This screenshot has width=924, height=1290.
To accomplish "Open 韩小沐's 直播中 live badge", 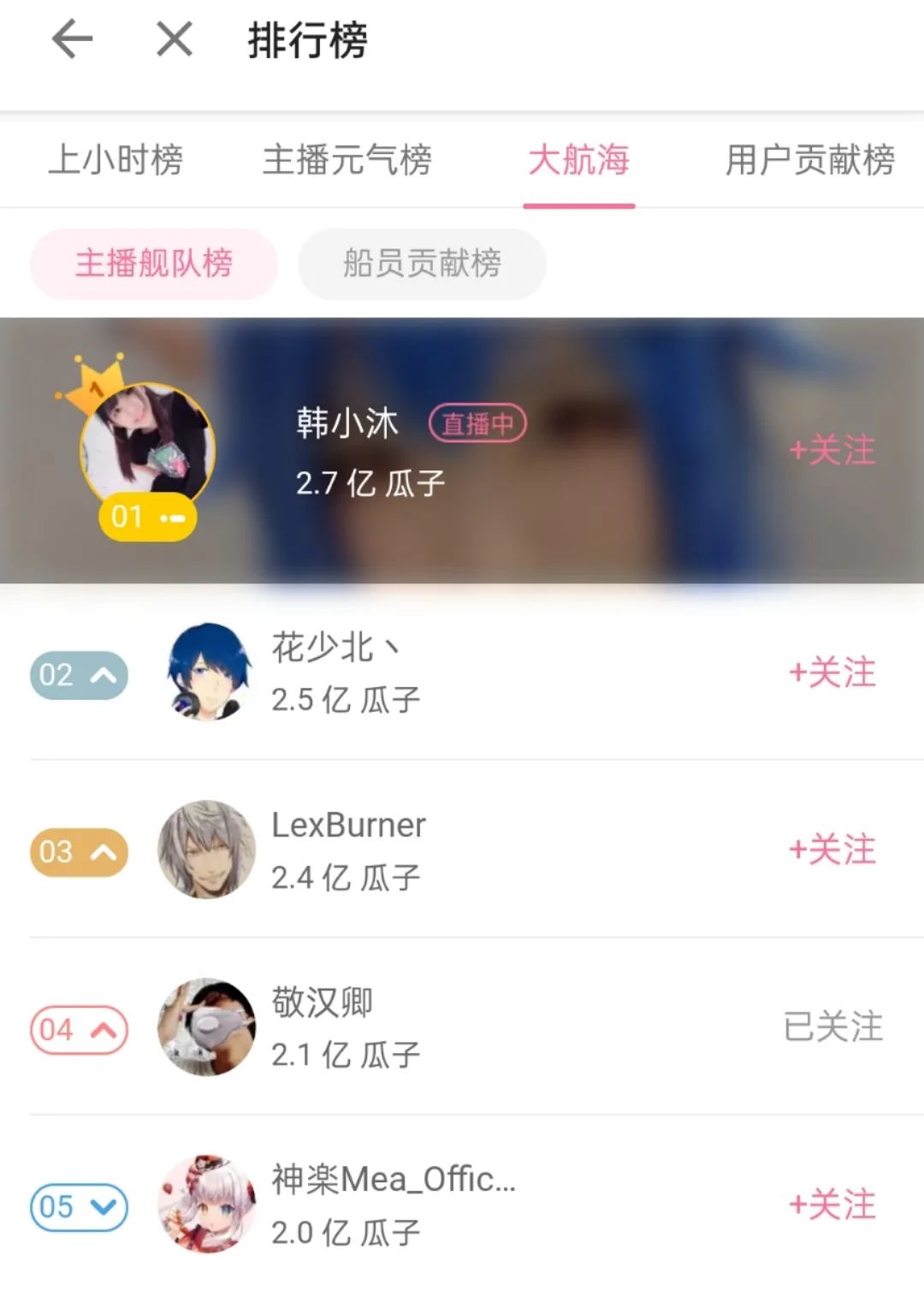I will (x=477, y=423).
